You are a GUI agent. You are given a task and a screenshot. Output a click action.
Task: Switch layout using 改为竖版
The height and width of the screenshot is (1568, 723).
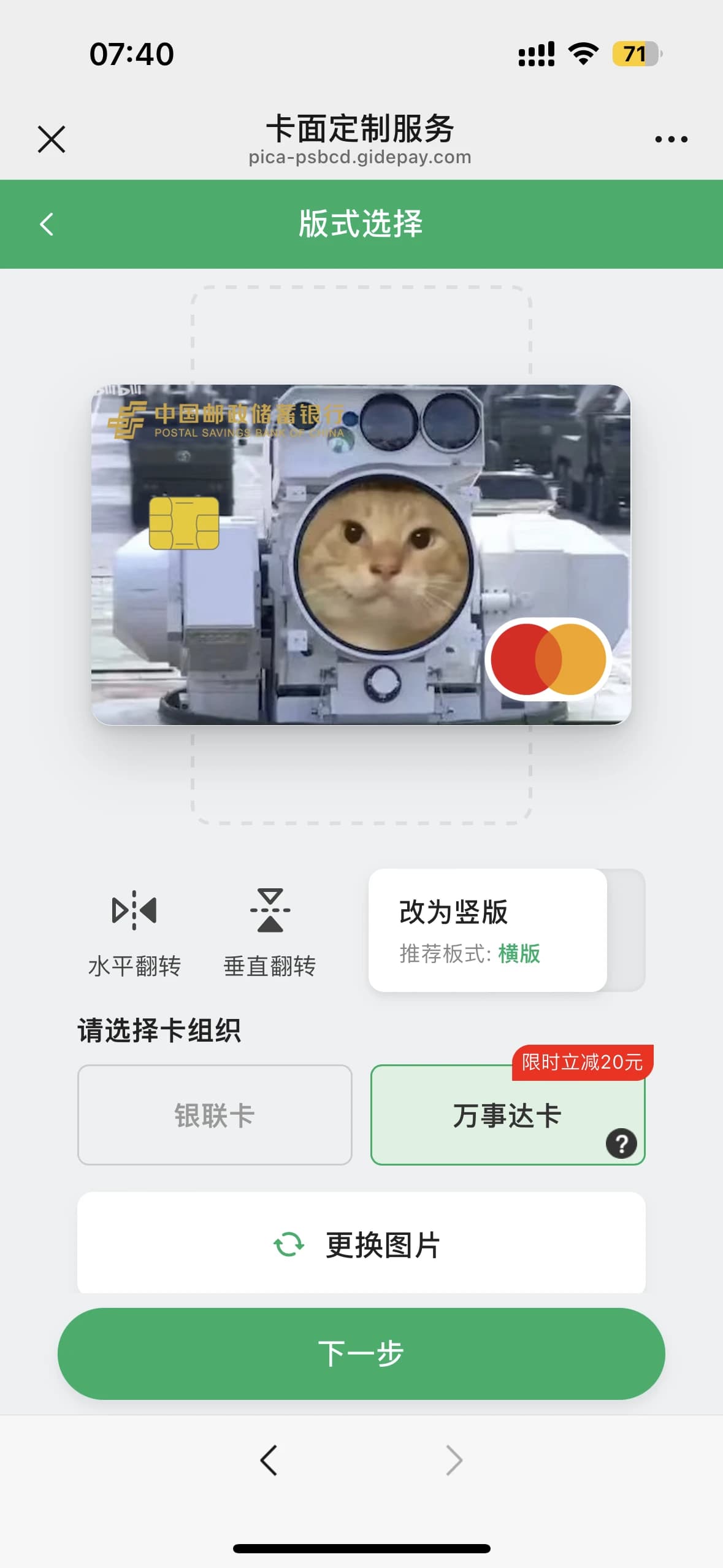[488, 929]
